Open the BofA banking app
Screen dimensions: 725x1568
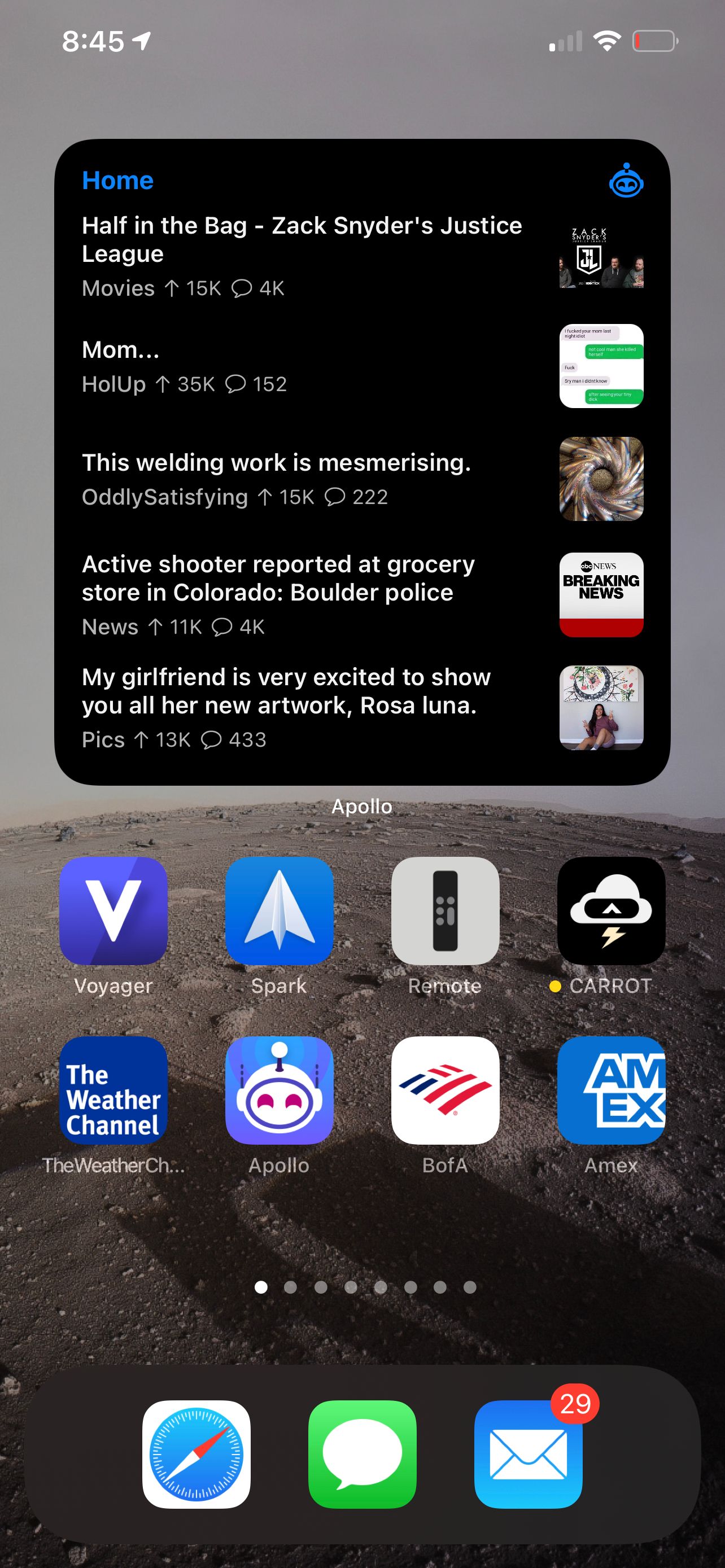tap(445, 1090)
